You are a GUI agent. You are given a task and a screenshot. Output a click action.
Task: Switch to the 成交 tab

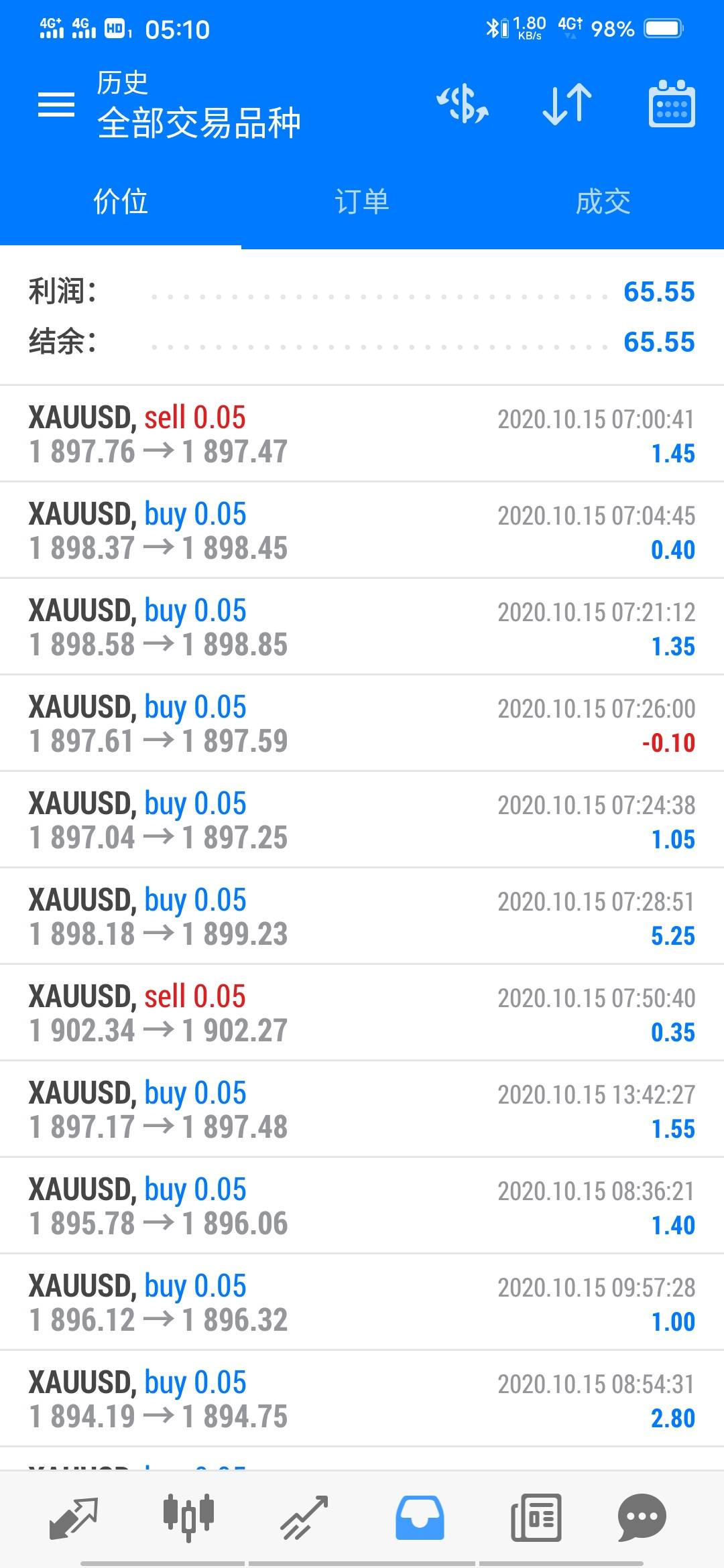(603, 201)
